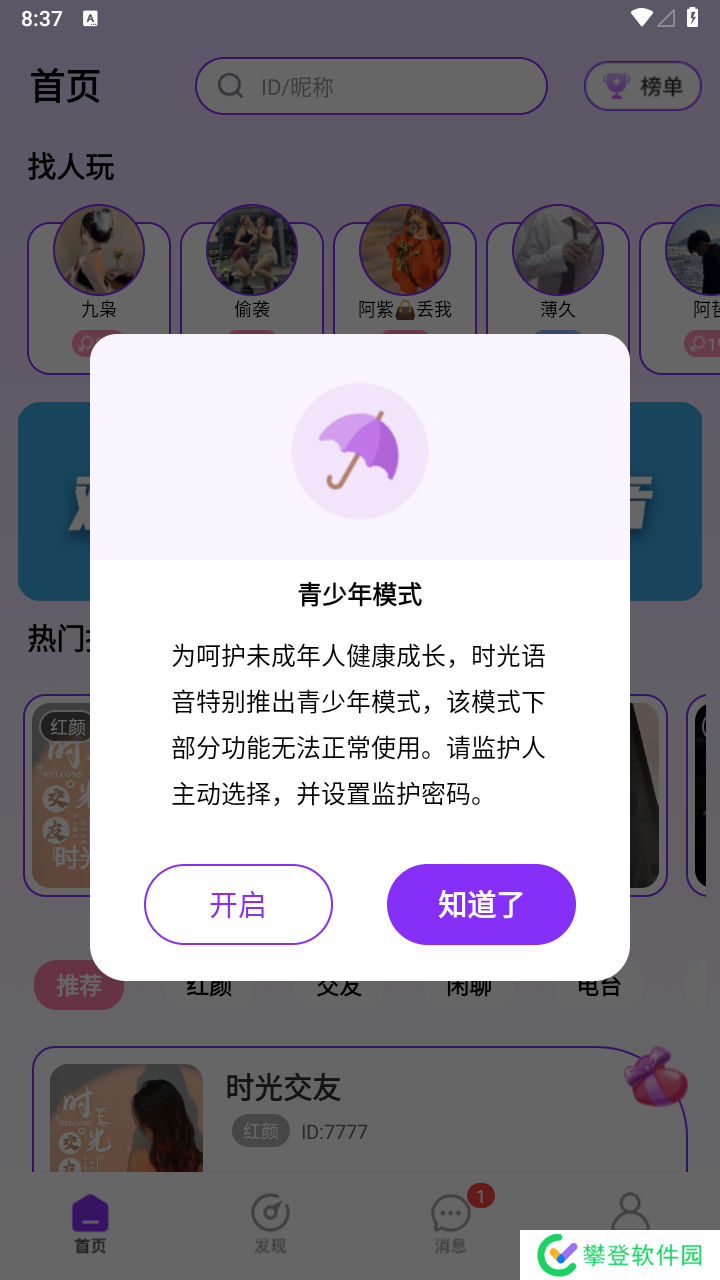Dismiss the dialog with 知道了
This screenshot has width=720, height=1280.
click(481, 904)
